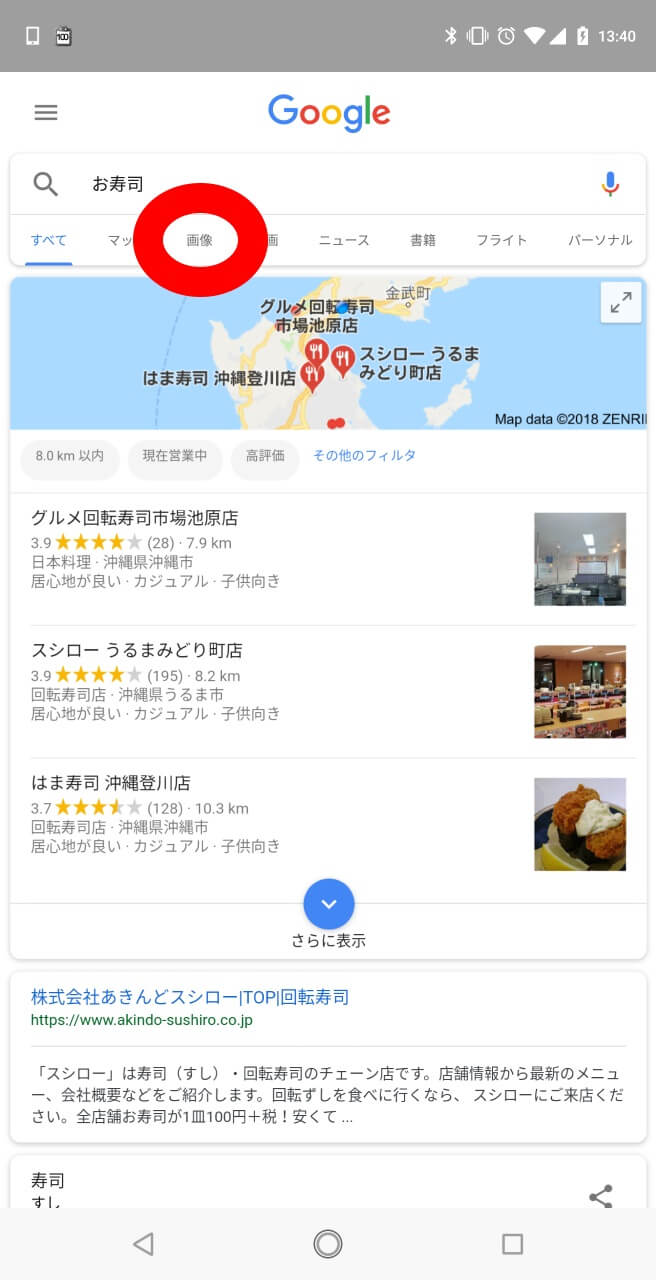Viewport: 656px width, 1280px height.
Task: Share the 寿司 knowledge card
Action: (x=600, y=1196)
